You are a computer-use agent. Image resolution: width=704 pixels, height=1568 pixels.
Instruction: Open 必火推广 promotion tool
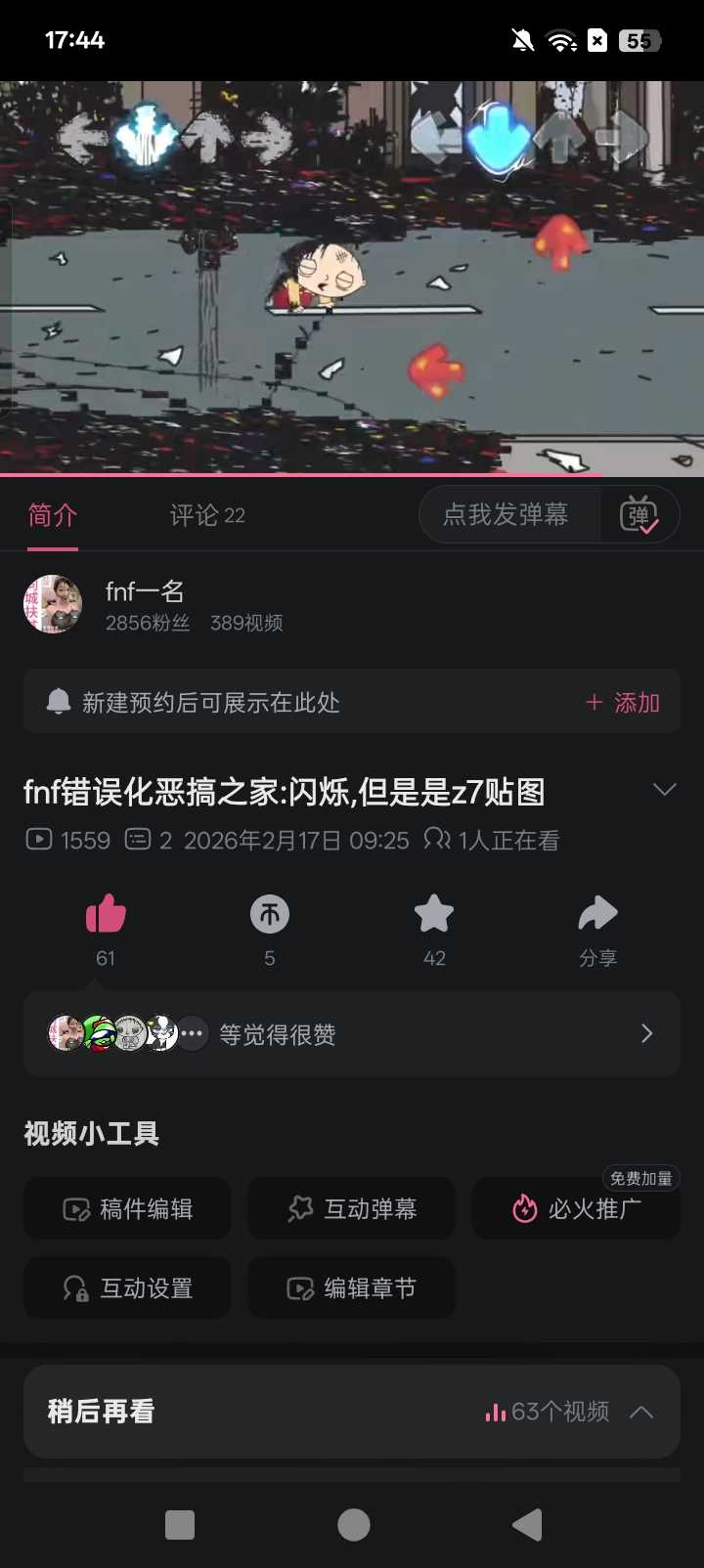tap(577, 1209)
